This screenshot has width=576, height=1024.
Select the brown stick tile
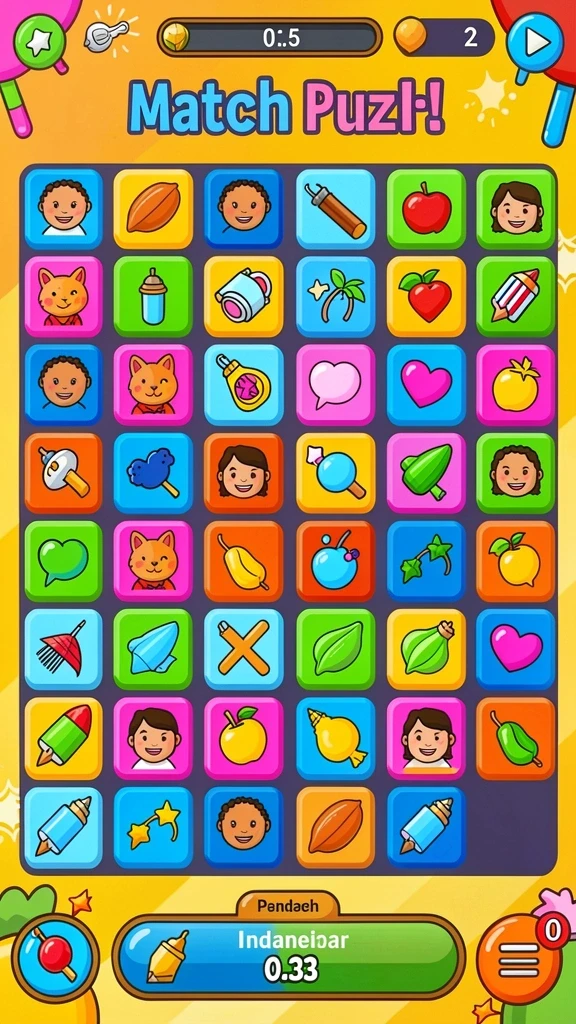pyautogui.click(x=336, y=209)
